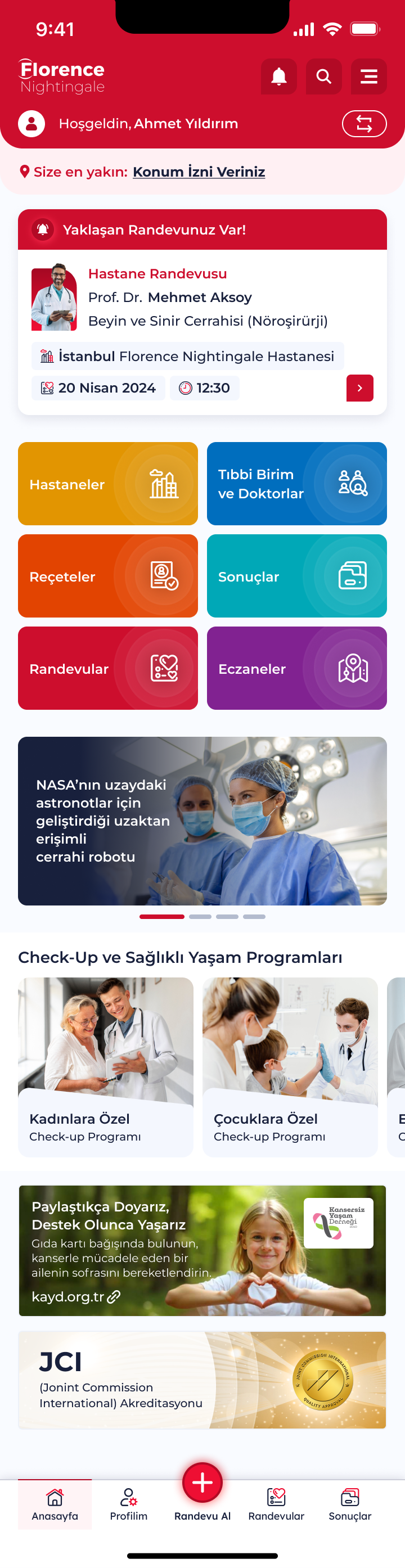Open the JCI Akreditasyonu banner
Image resolution: width=405 pixels, height=1568 pixels.
pos(202,1380)
